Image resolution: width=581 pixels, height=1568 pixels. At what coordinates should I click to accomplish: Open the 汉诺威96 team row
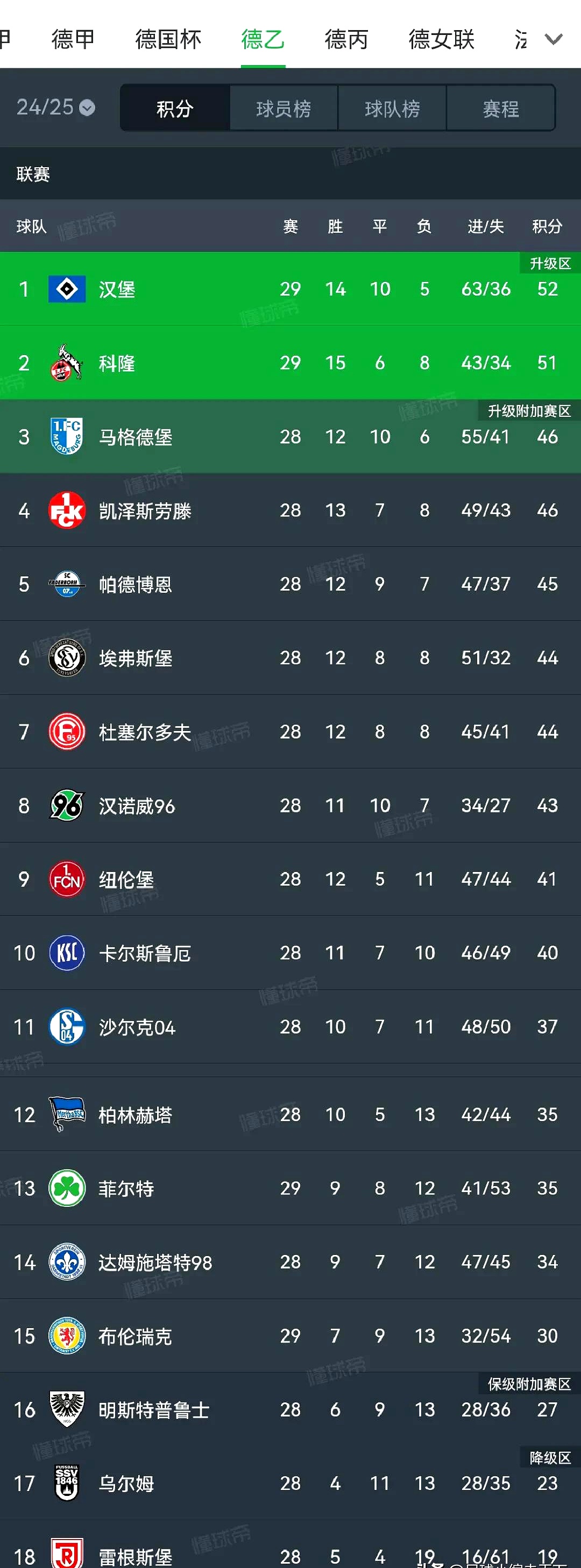pos(137,806)
